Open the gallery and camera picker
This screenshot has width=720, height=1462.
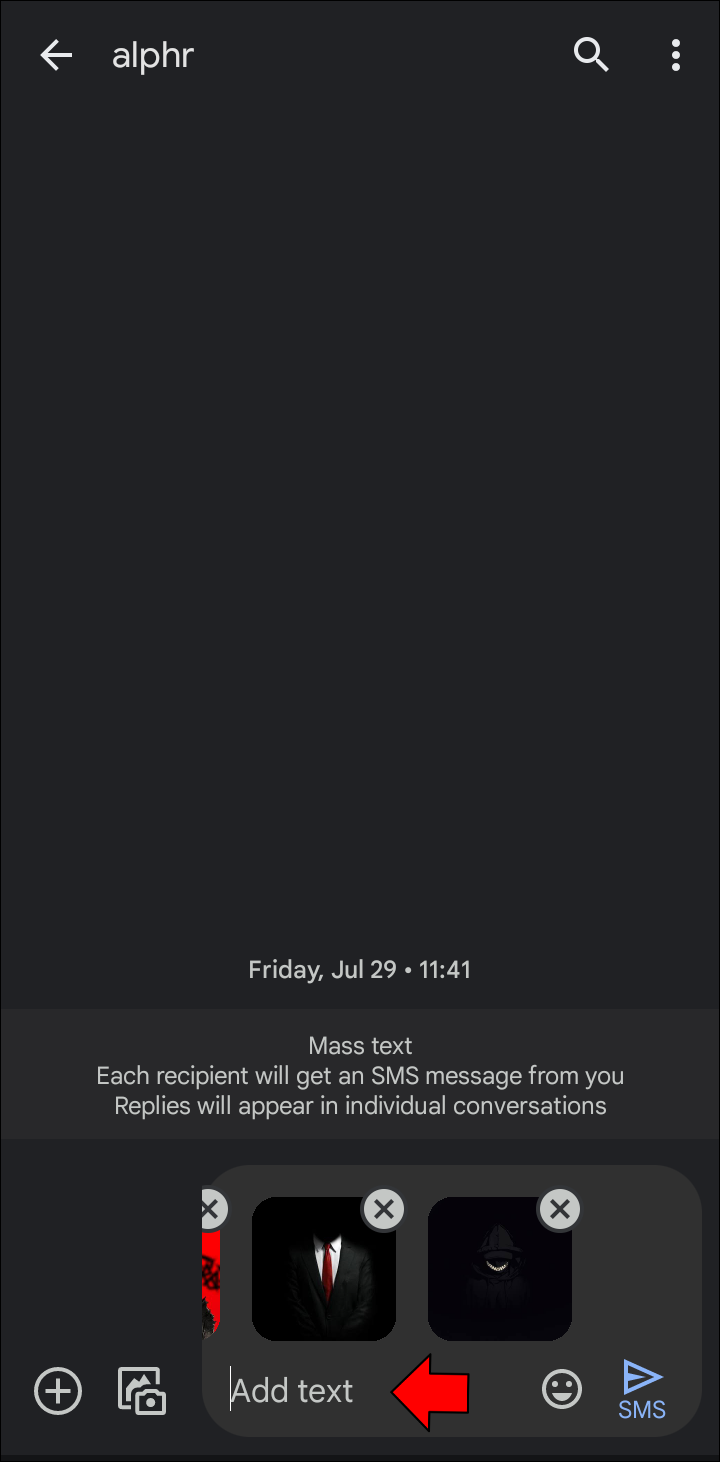(x=142, y=1391)
